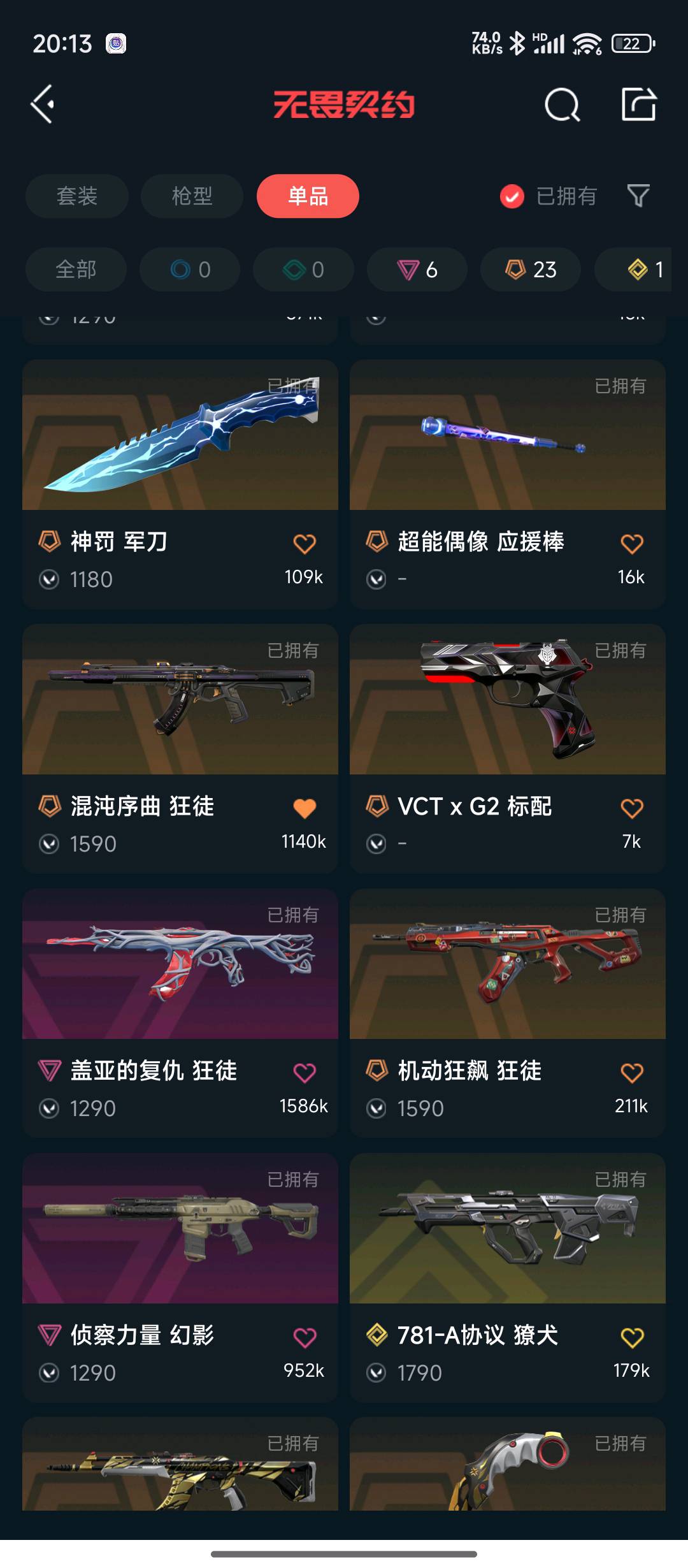Like the 盖亚的复仇 狂徒 skin
The width and height of the screenshot is (688, 1568).
pos(305,1073)
